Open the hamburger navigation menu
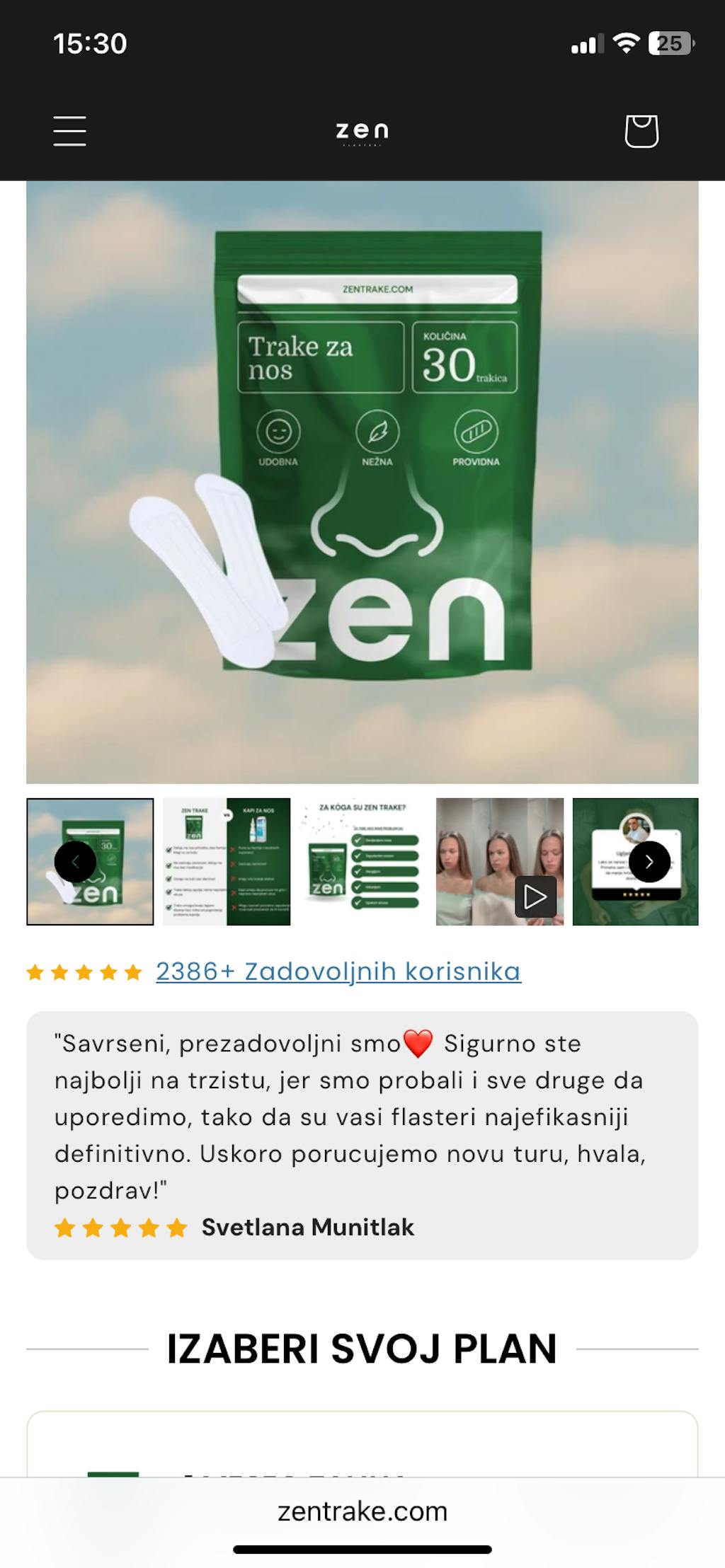725x1568 pixels. [69, 132]
